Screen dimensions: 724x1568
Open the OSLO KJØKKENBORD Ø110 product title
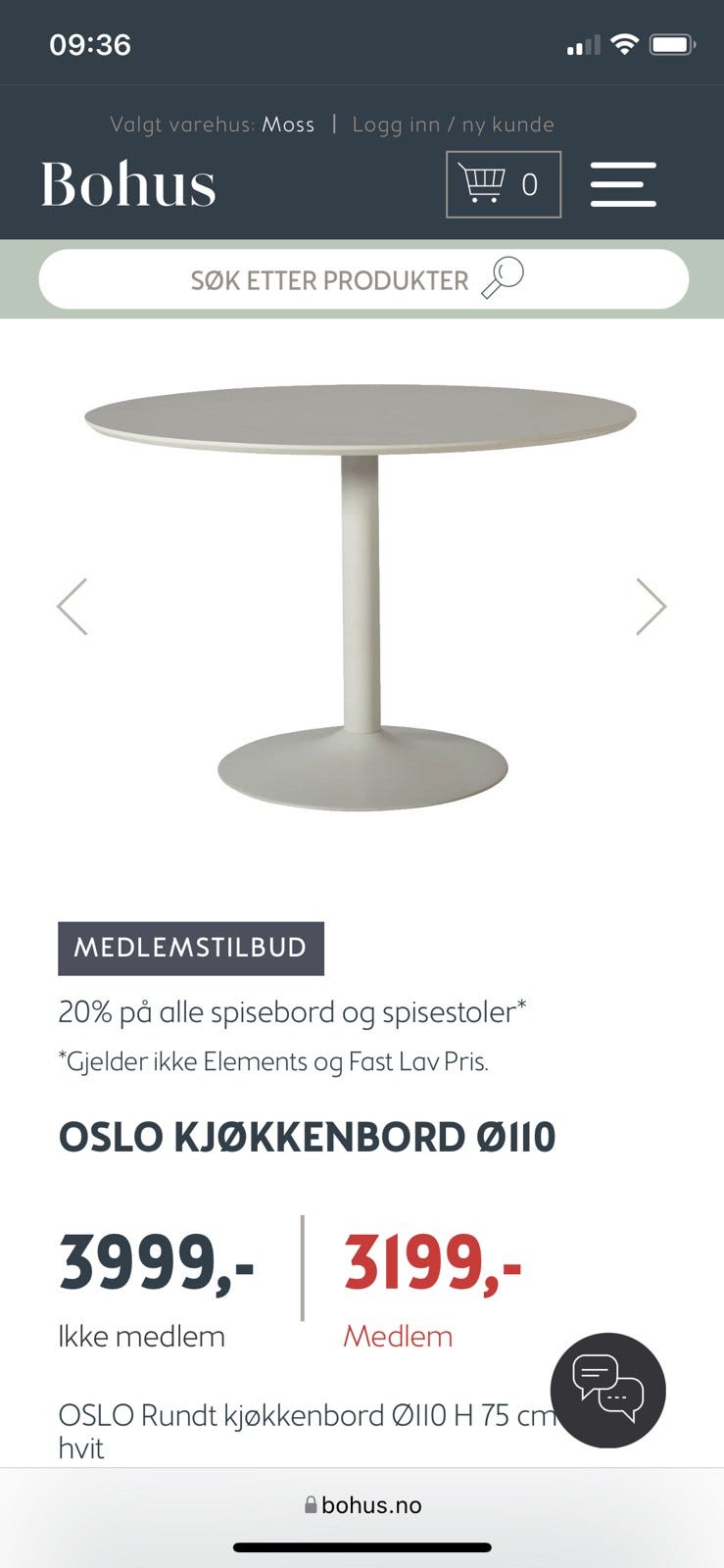(309, 1137)
